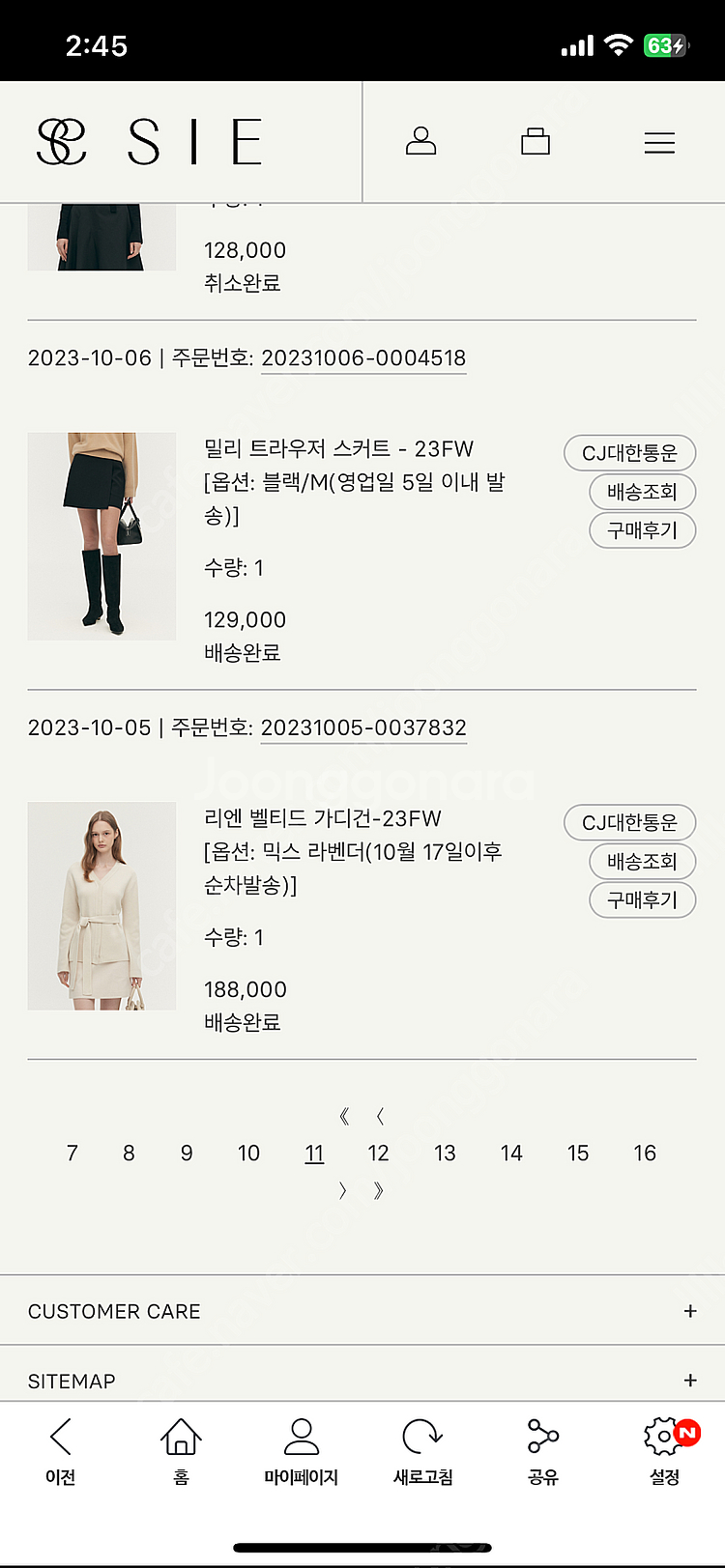
Task: Jump to the last page using double arrows
Action: pos(378,1191)
